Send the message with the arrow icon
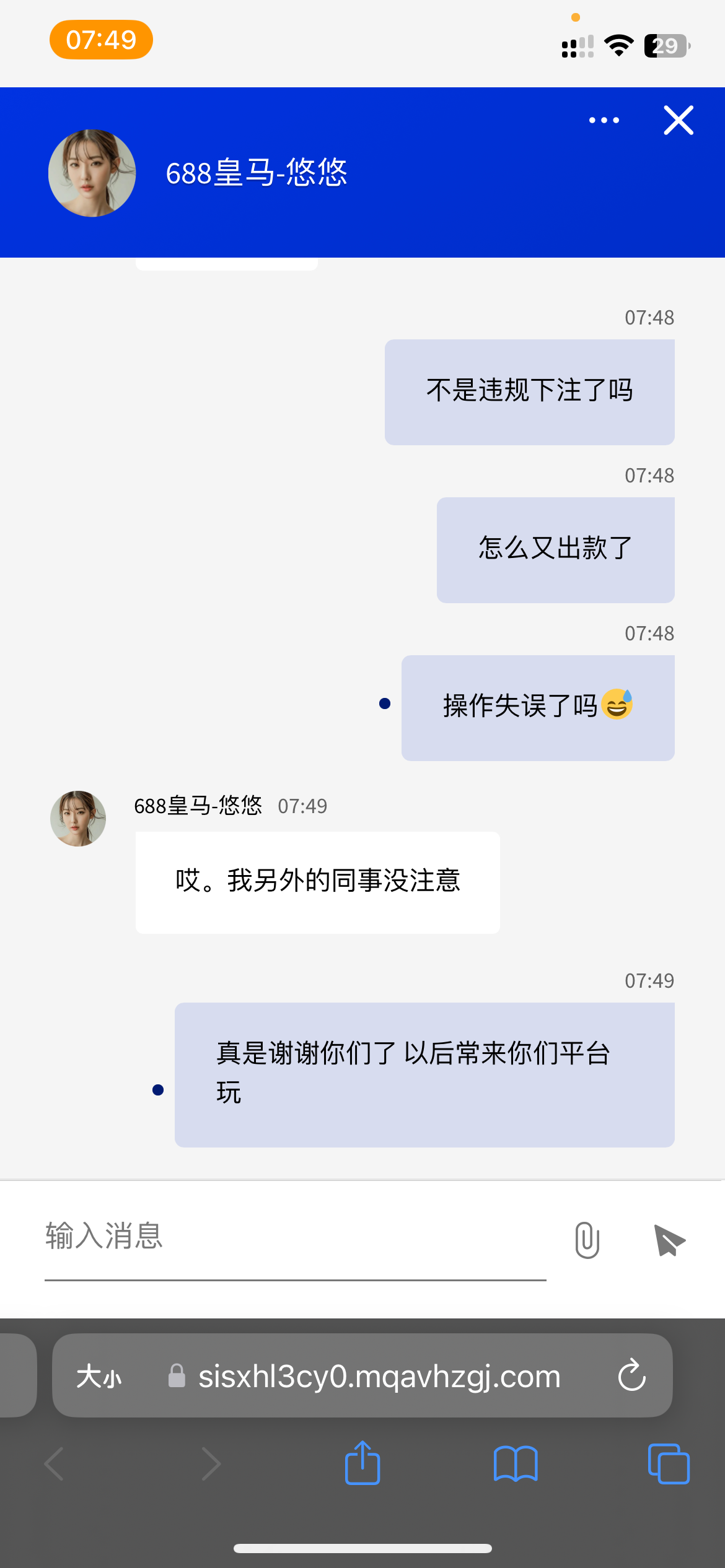Screen dimensions: 725x1568 tap(669, 1240)
